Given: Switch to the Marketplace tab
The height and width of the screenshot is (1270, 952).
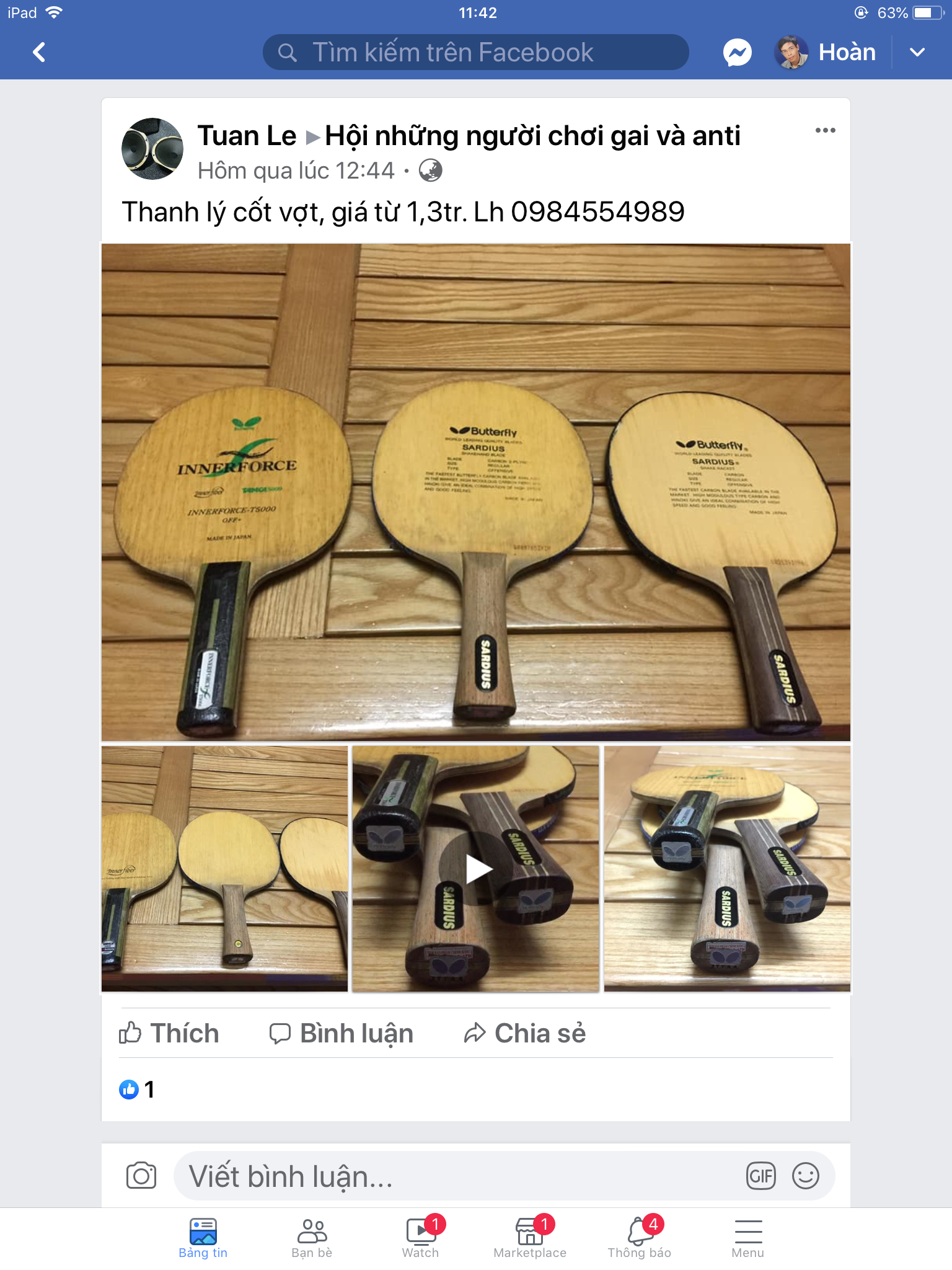Looking at the screenshot, I should tap(530, 1238).
